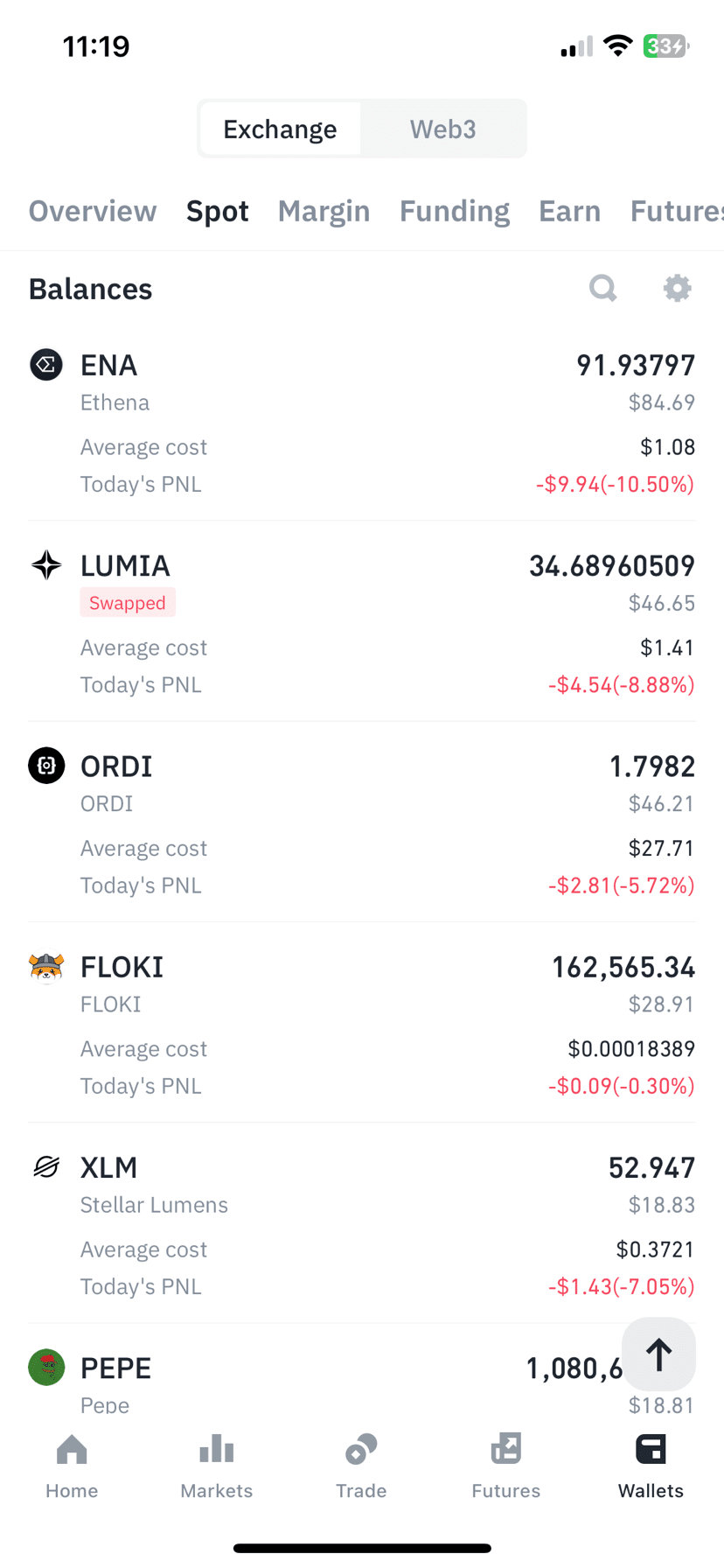The width and height of the screenshot is (724, 1568).
Task: Open balance settings gear icon
Action: click(x=677, y=288)
